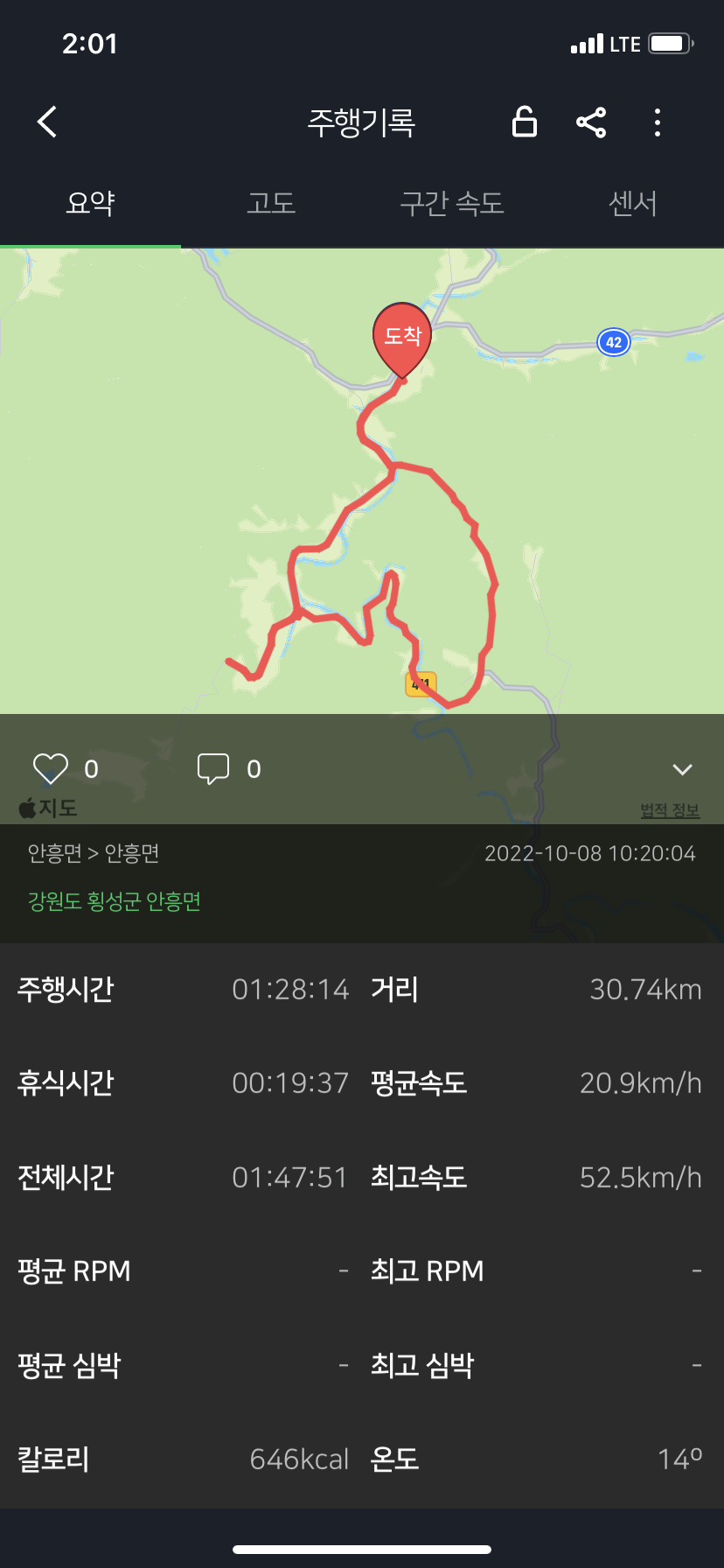Select the 요약 tab
Image resolution: width=724 pixels, height=1568 pixels.
click(90, 203)
